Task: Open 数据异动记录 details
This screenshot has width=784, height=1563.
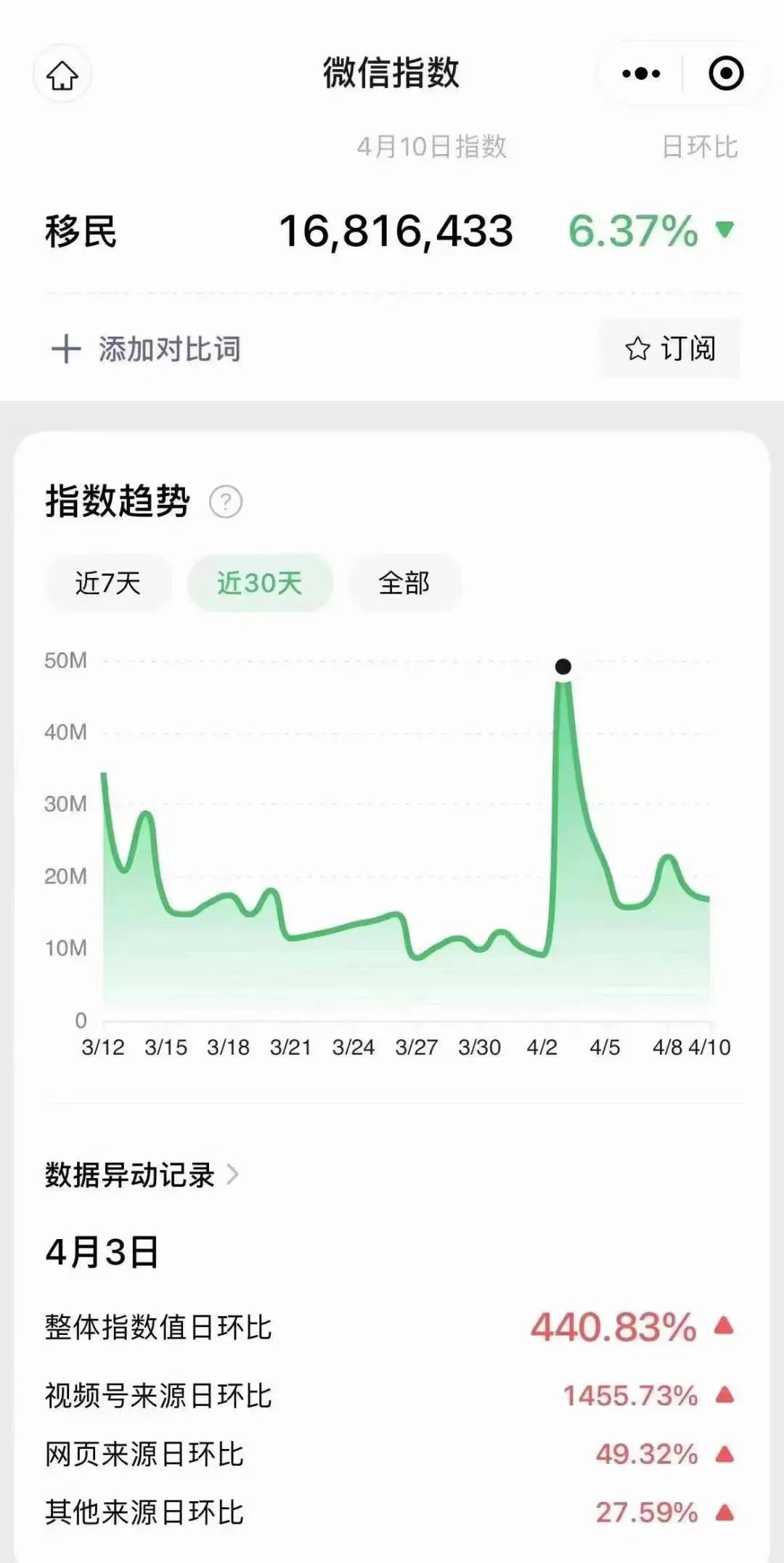Action: [x=142, y=1174]
